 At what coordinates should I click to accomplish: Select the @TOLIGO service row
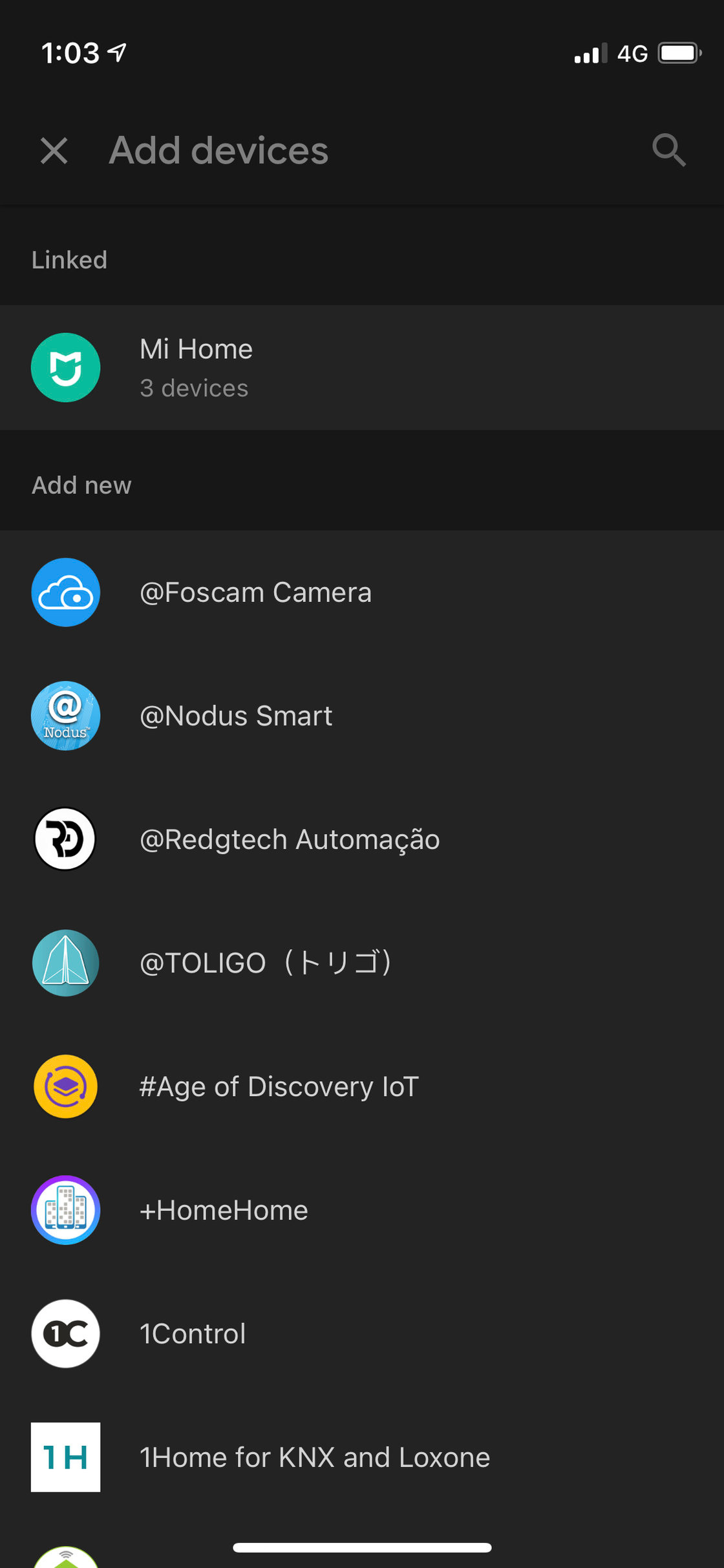tap(265, 963)
